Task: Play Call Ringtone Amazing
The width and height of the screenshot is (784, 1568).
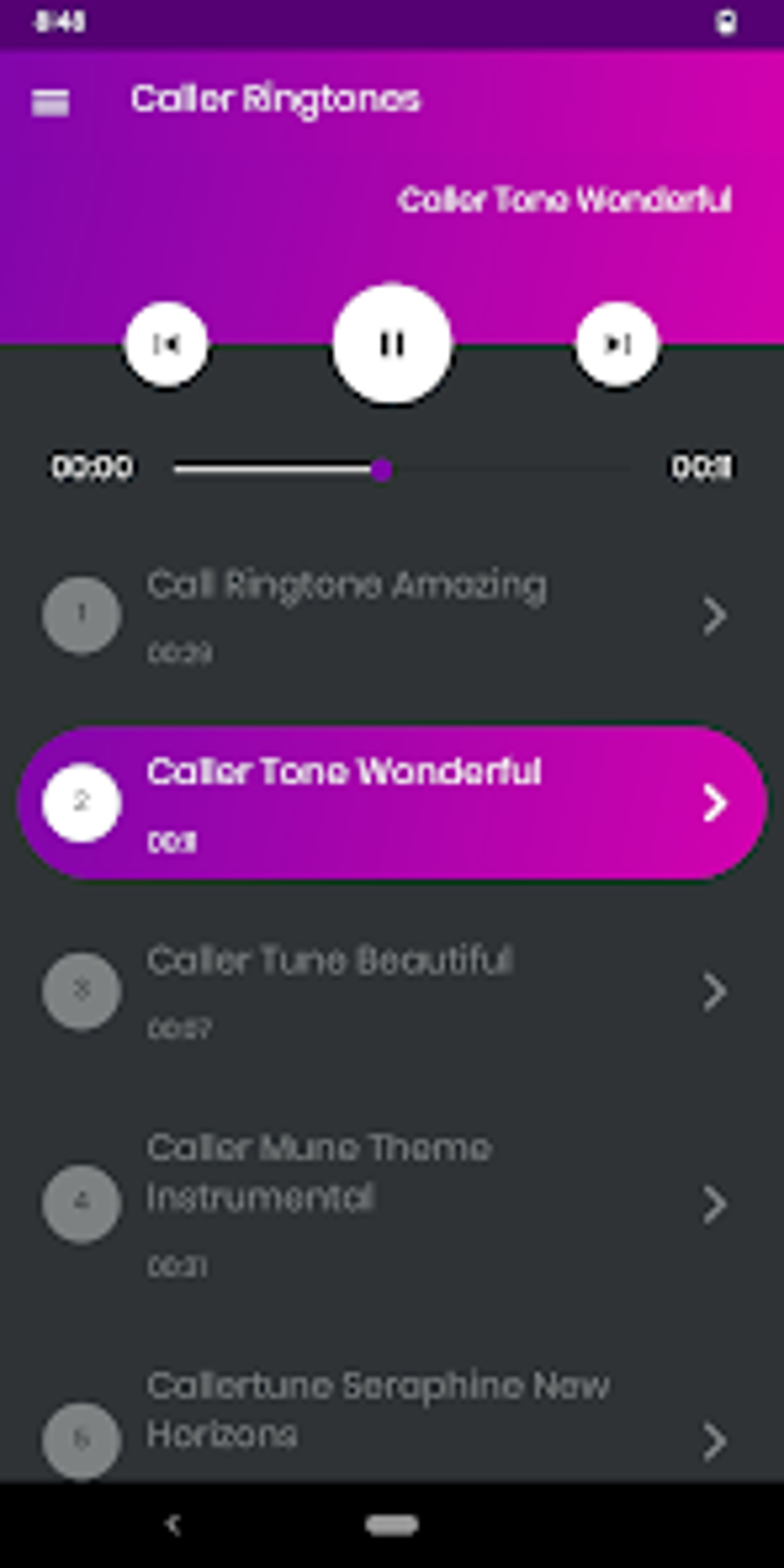Action: (81, 615)
